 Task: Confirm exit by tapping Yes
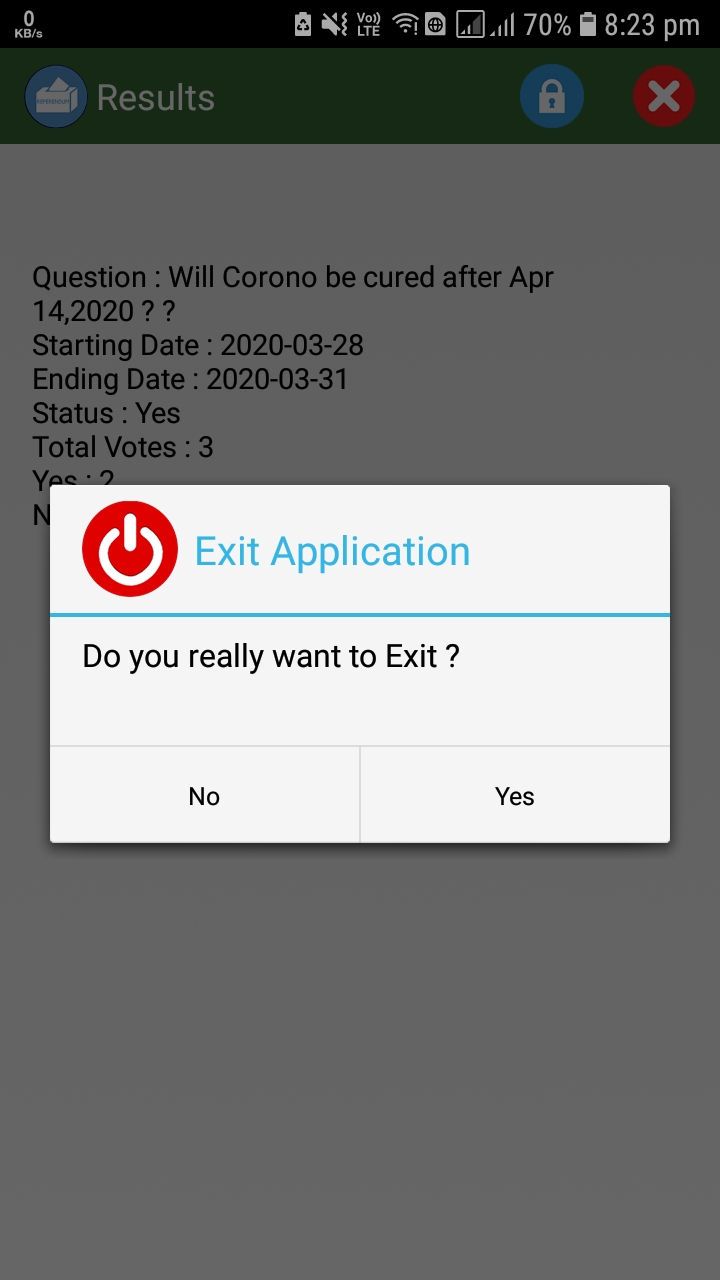click(x=515, y=795)
